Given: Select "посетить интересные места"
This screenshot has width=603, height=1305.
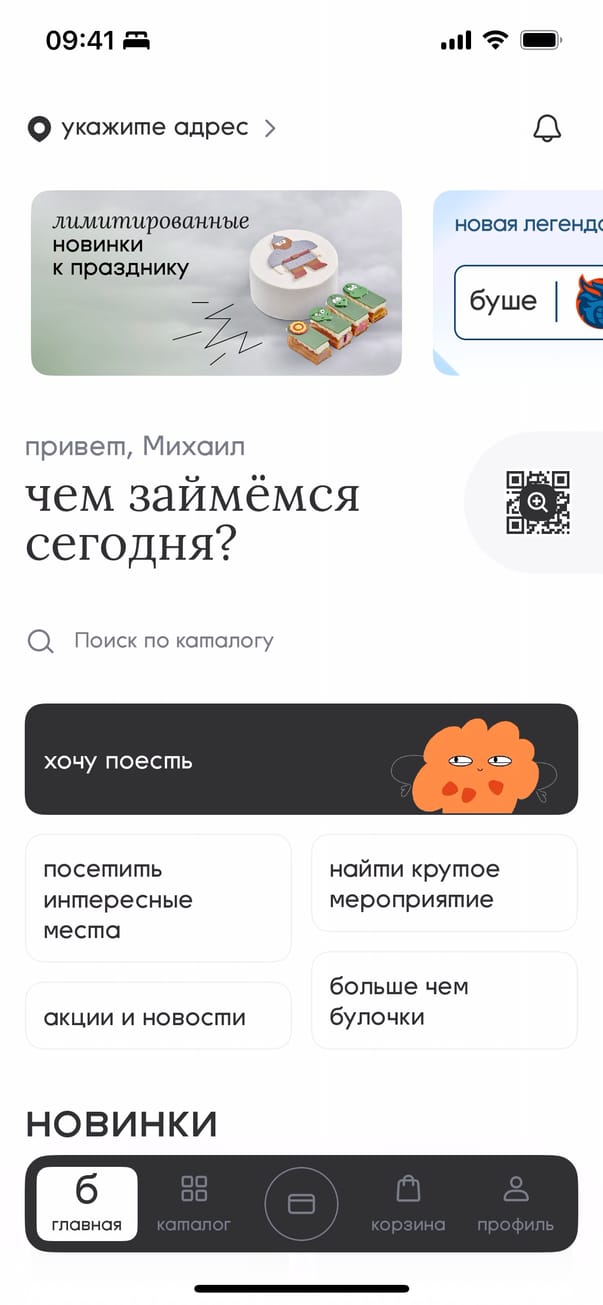Looking at the screenshot, I should coord(158,898).
